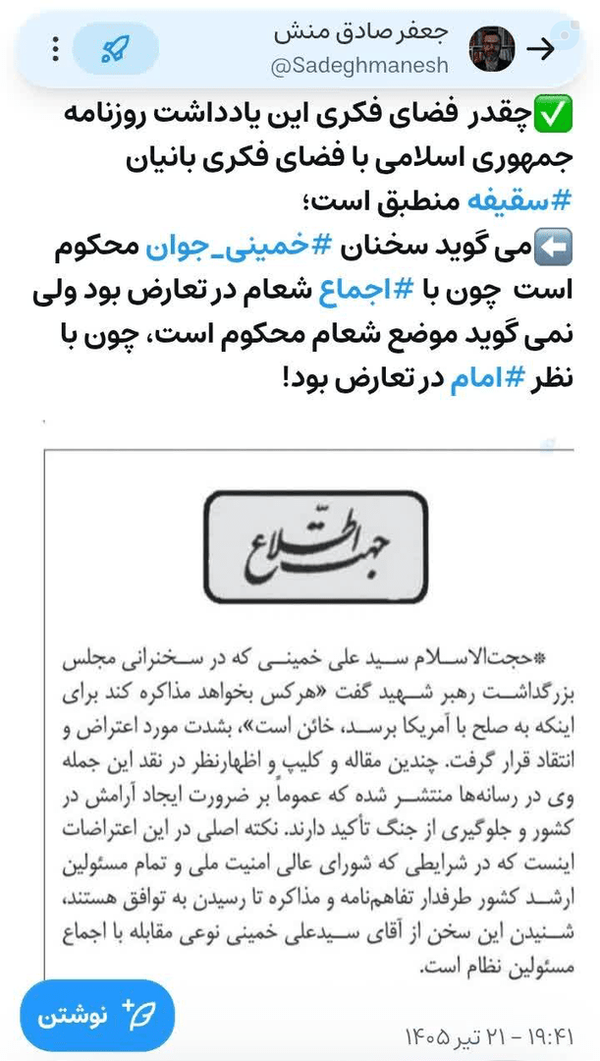Screen dimensions: 600x1061
Task: Open the three-dot overflow menu
Action: pyautogui.click(x=55, y=49)
